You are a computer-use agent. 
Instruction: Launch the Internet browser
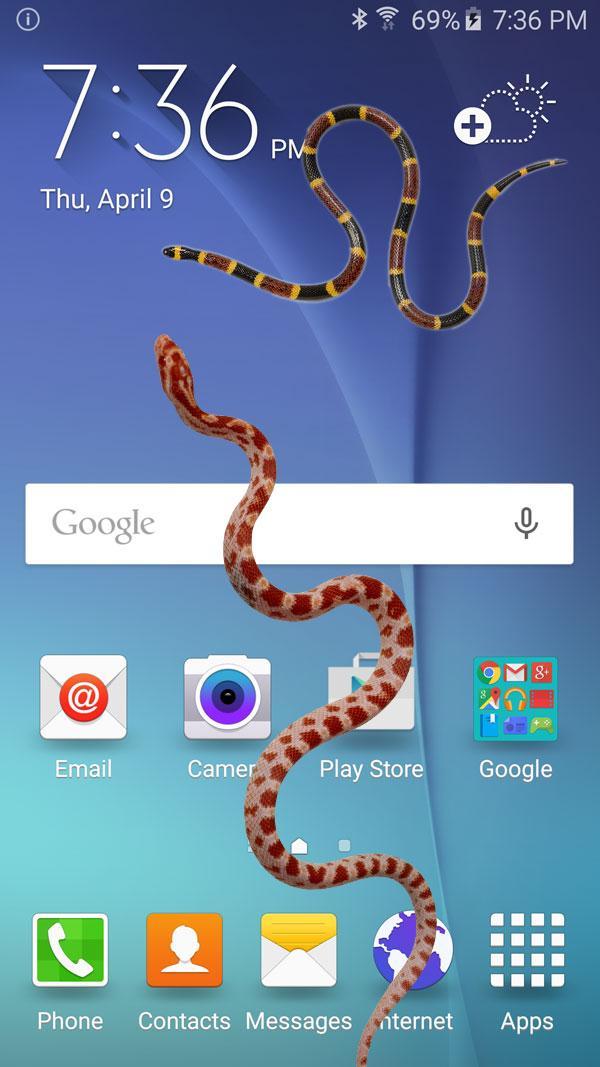click(412, 950)
